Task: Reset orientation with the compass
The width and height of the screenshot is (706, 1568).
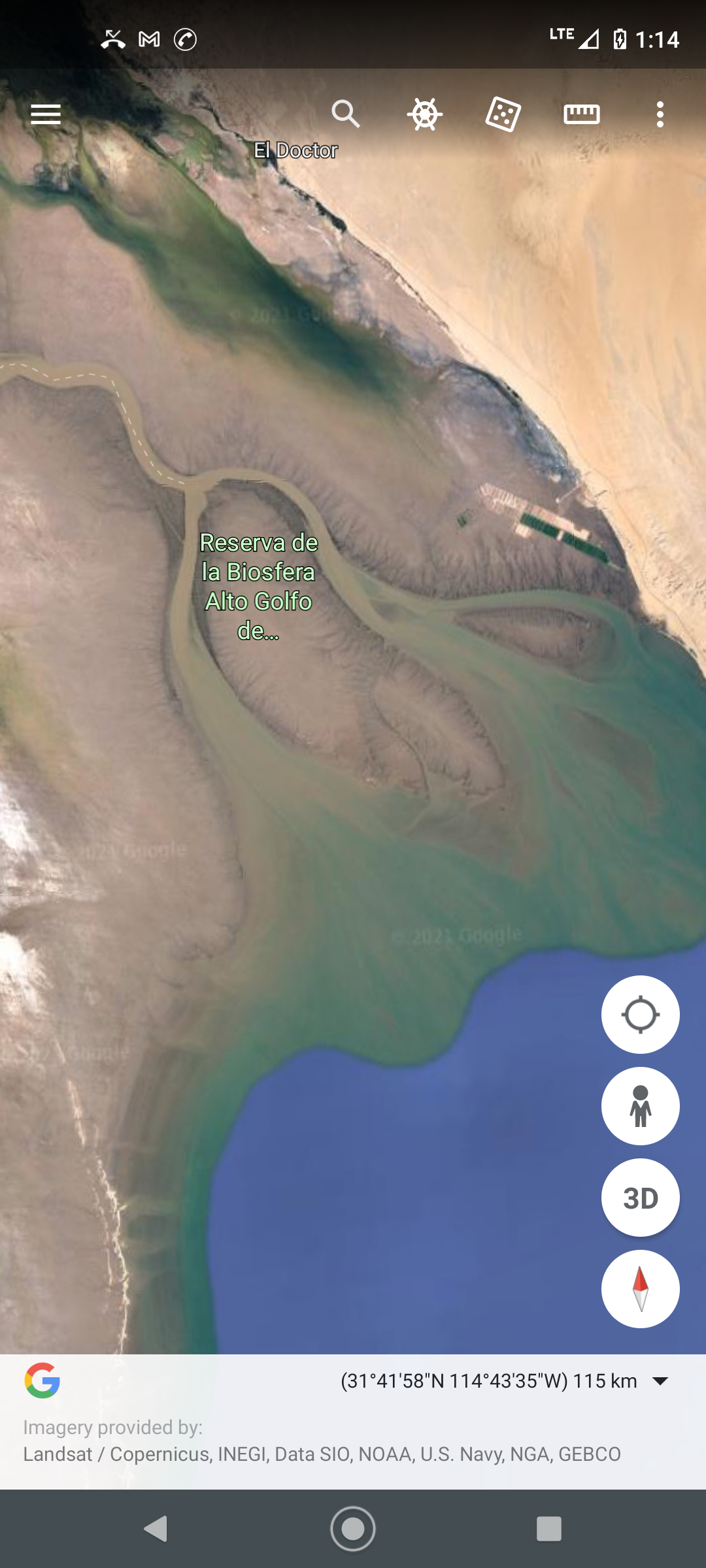Action: [x=640, y=1289]
